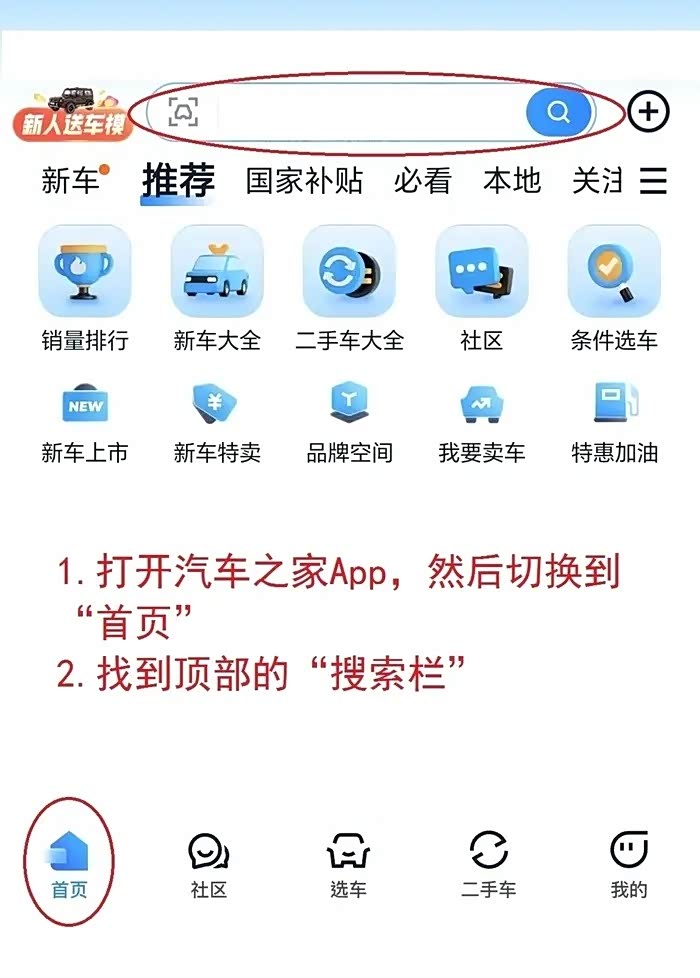
Task: Switch to the 必看 tab
Action: tap(422, 181)
